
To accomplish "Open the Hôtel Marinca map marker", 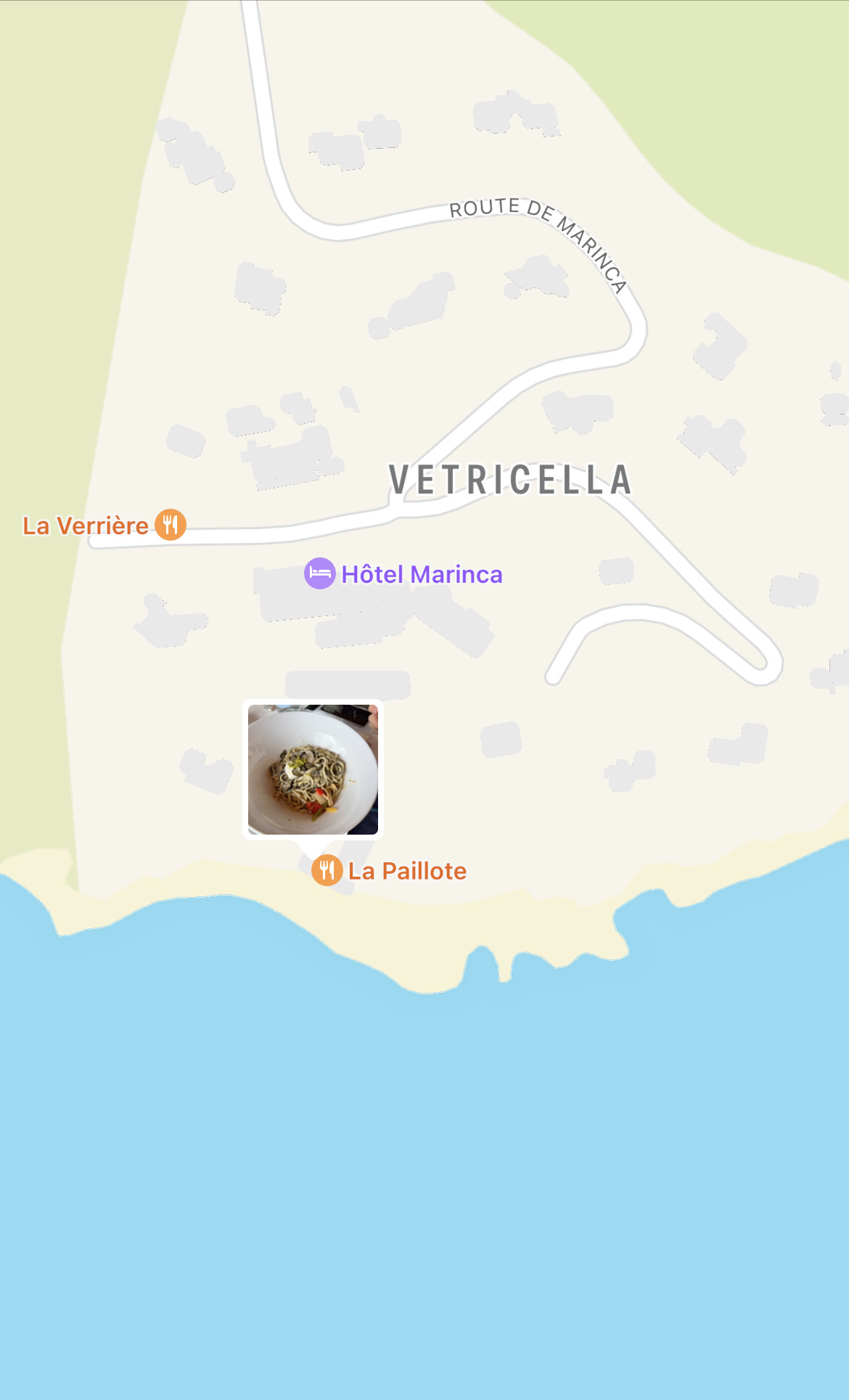I will [x=319, y=573].
